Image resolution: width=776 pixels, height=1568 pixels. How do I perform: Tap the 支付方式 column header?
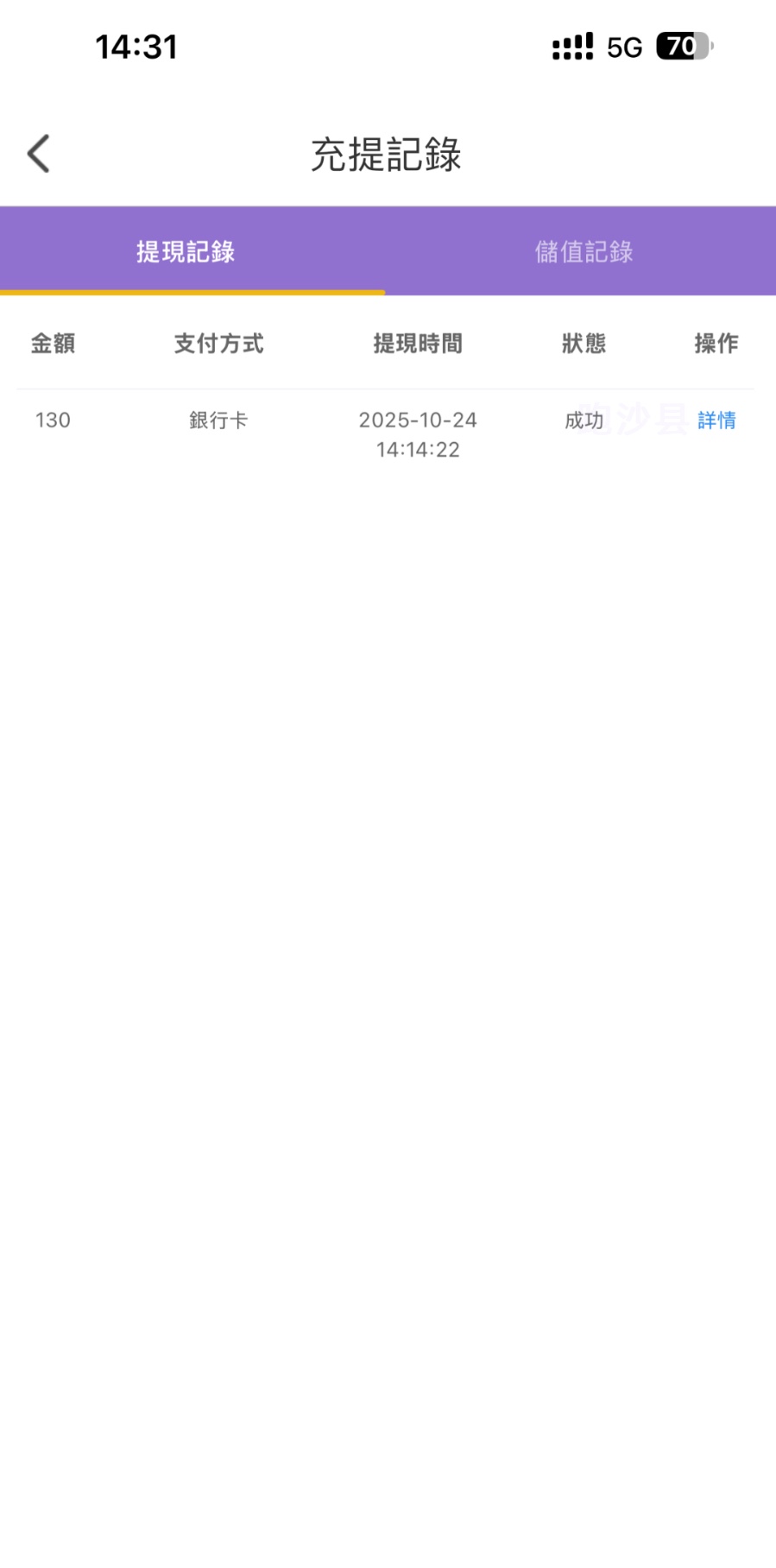(x=219, y=343)
